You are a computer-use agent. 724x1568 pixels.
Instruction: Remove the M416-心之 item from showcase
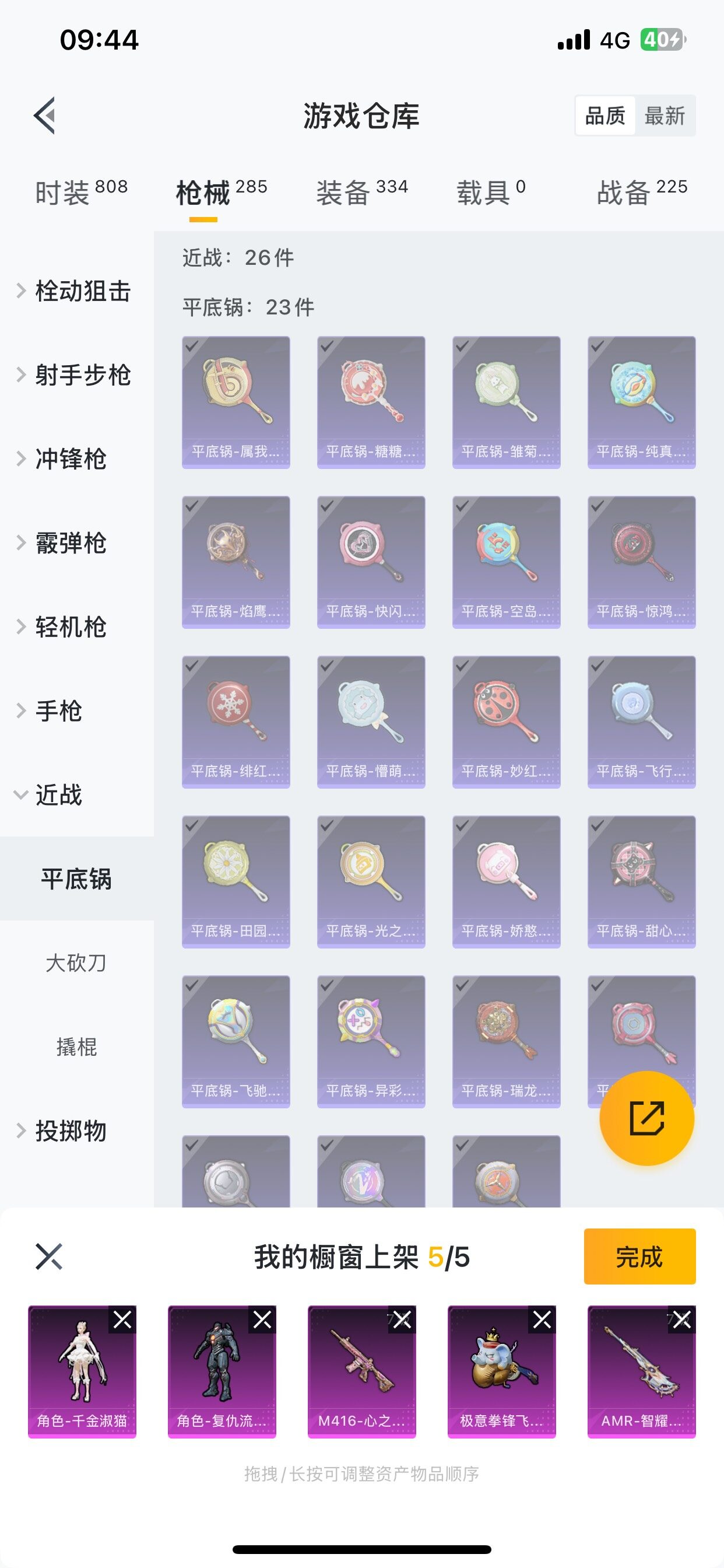[x=402, y=1319]
